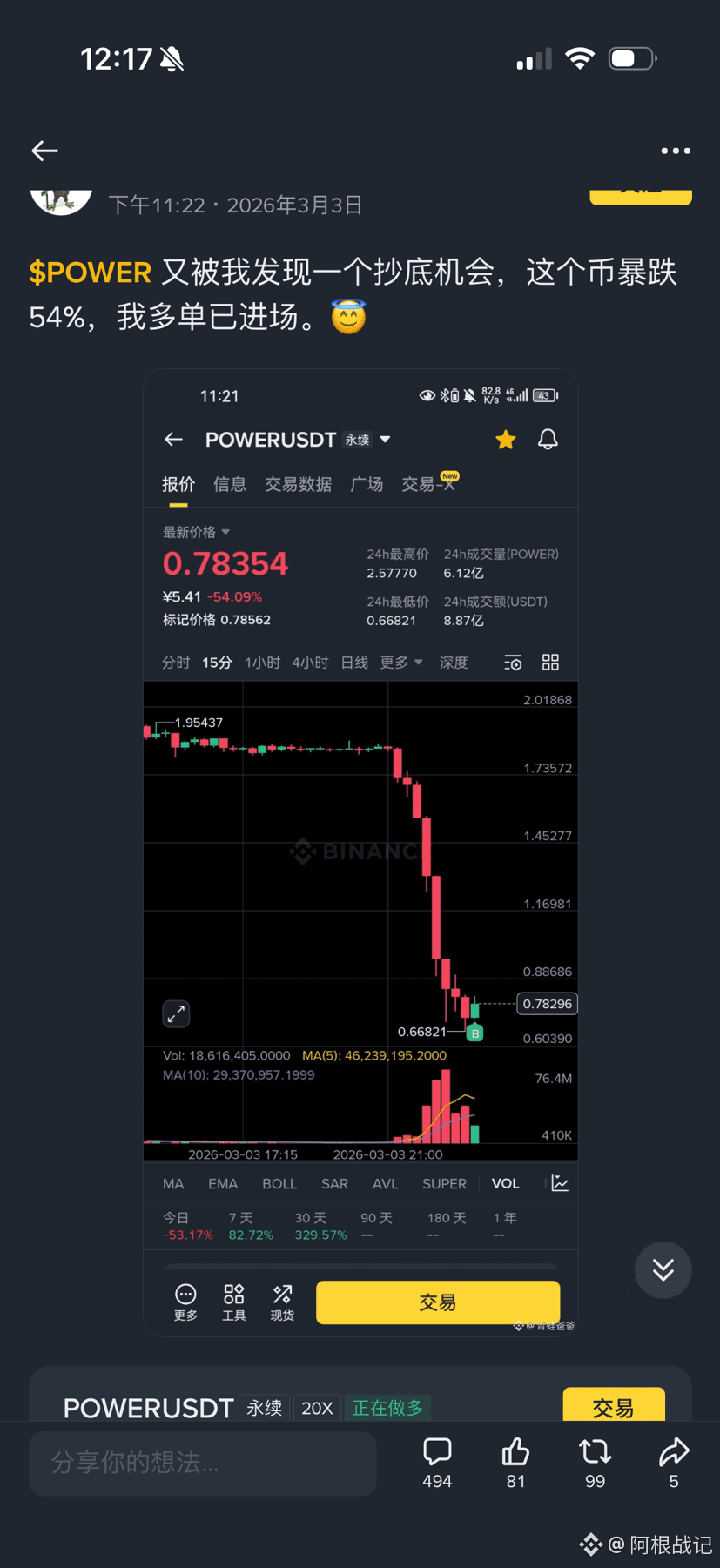Open the three-dot overflow menu
The image size is (720, 1568).
(x=675, y=151)
